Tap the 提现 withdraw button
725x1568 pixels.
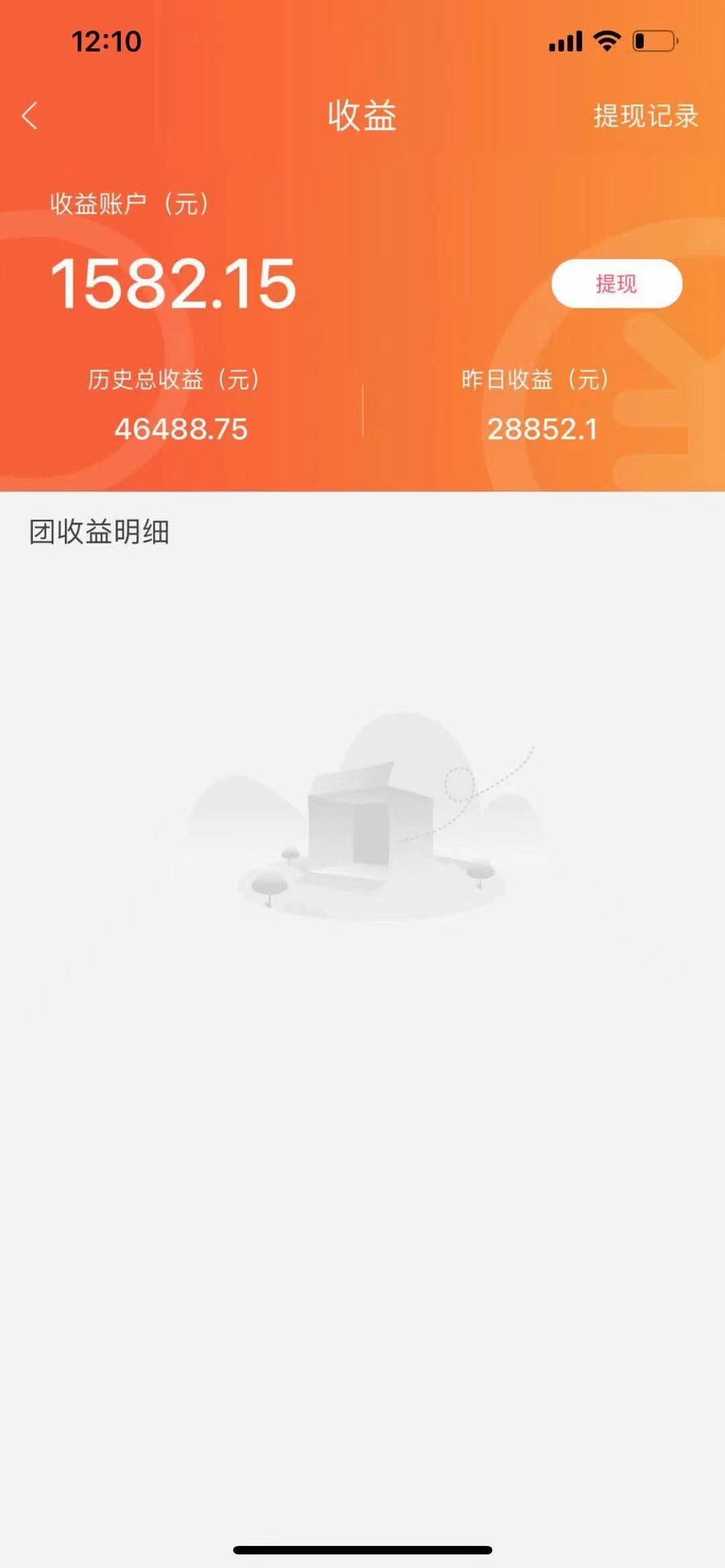coord(616,284)
